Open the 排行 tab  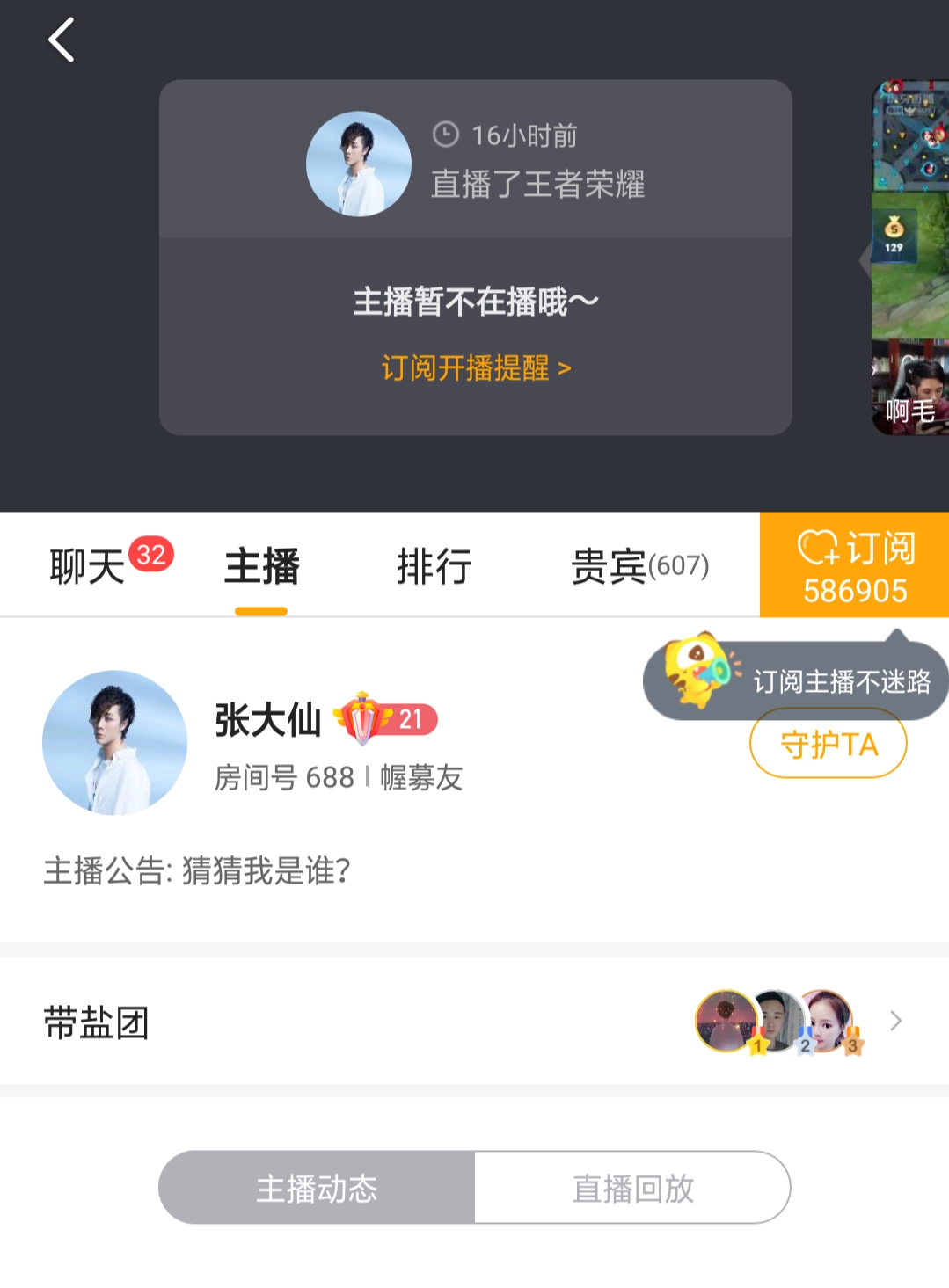coord(434,565)
